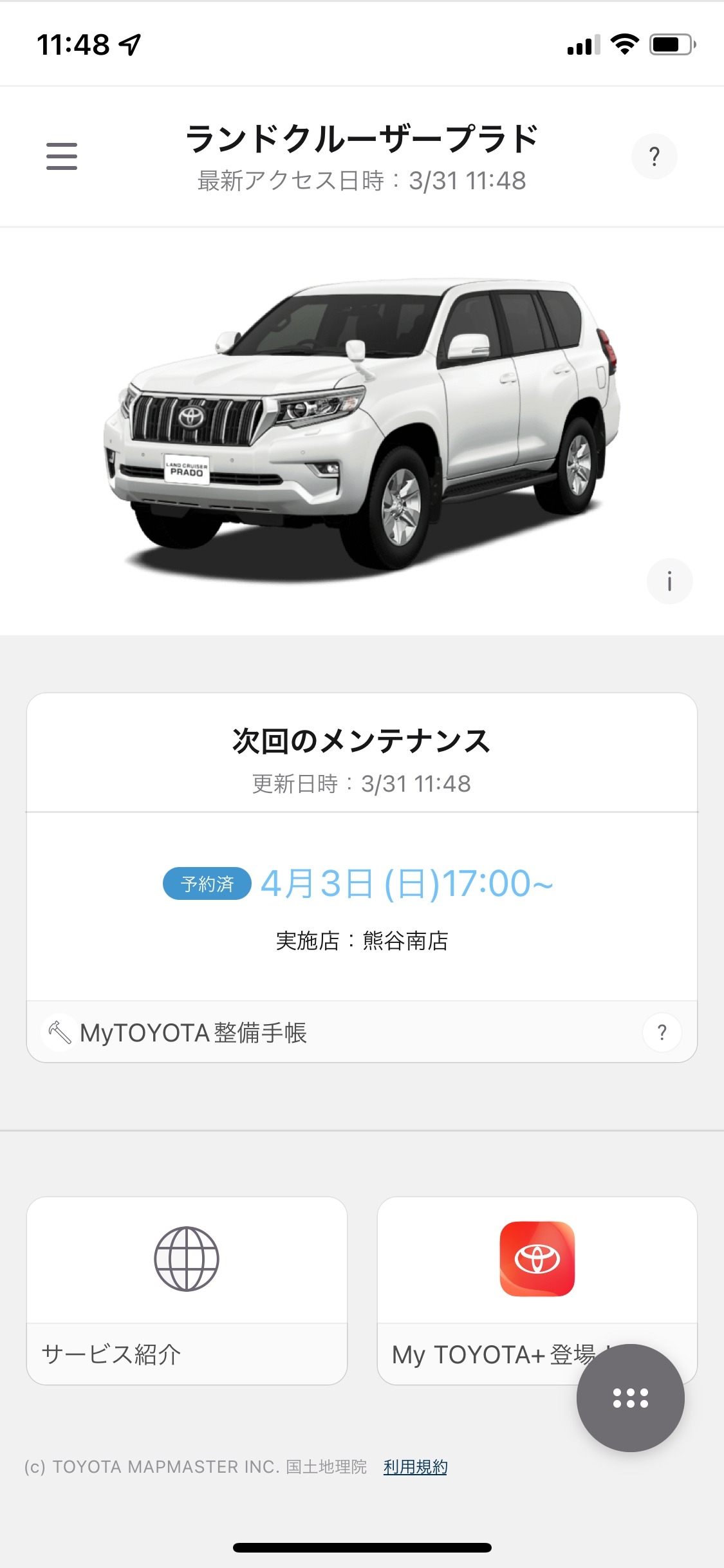Open MyTOYOTA 整備手帳
The image size is (724, 1568).
point(193,1032)
